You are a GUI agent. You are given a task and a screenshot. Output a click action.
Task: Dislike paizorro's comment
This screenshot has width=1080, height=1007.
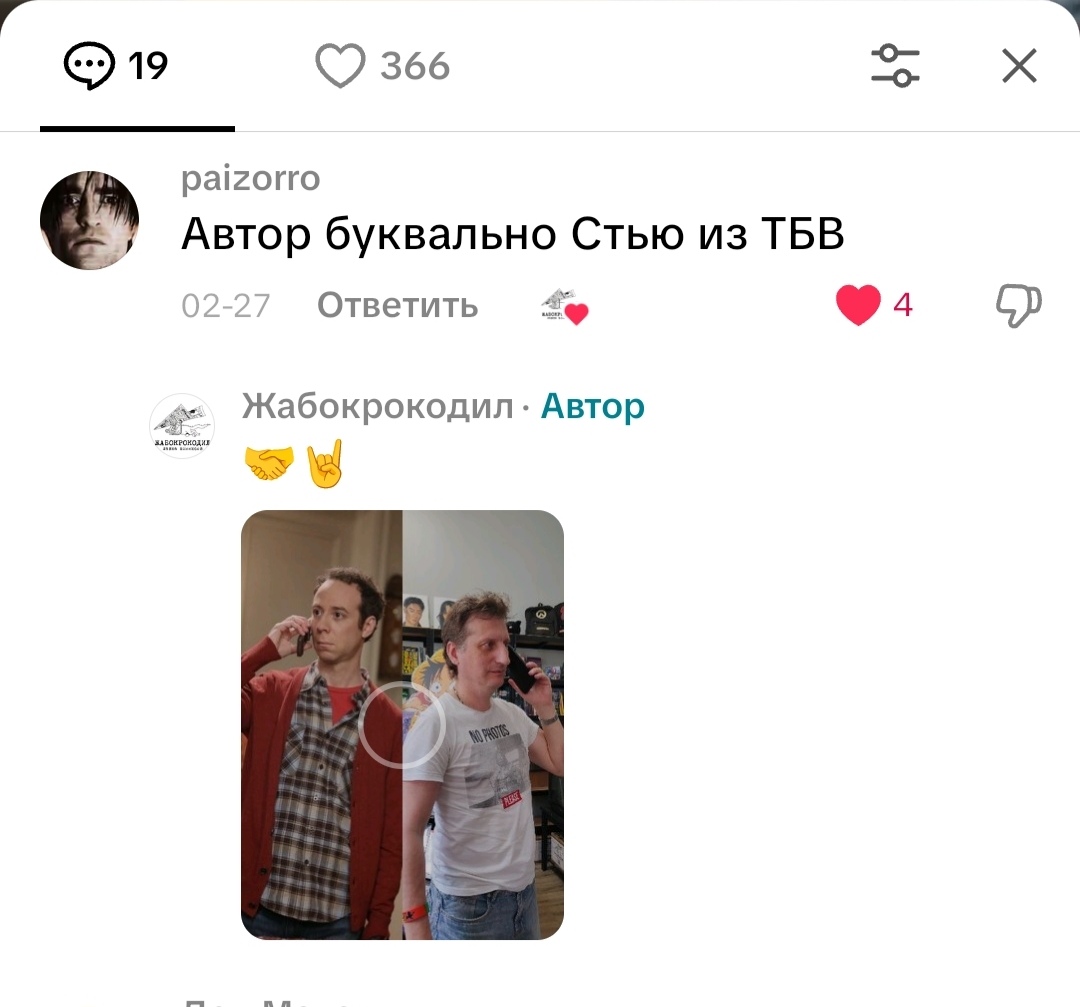point(1018,305)
